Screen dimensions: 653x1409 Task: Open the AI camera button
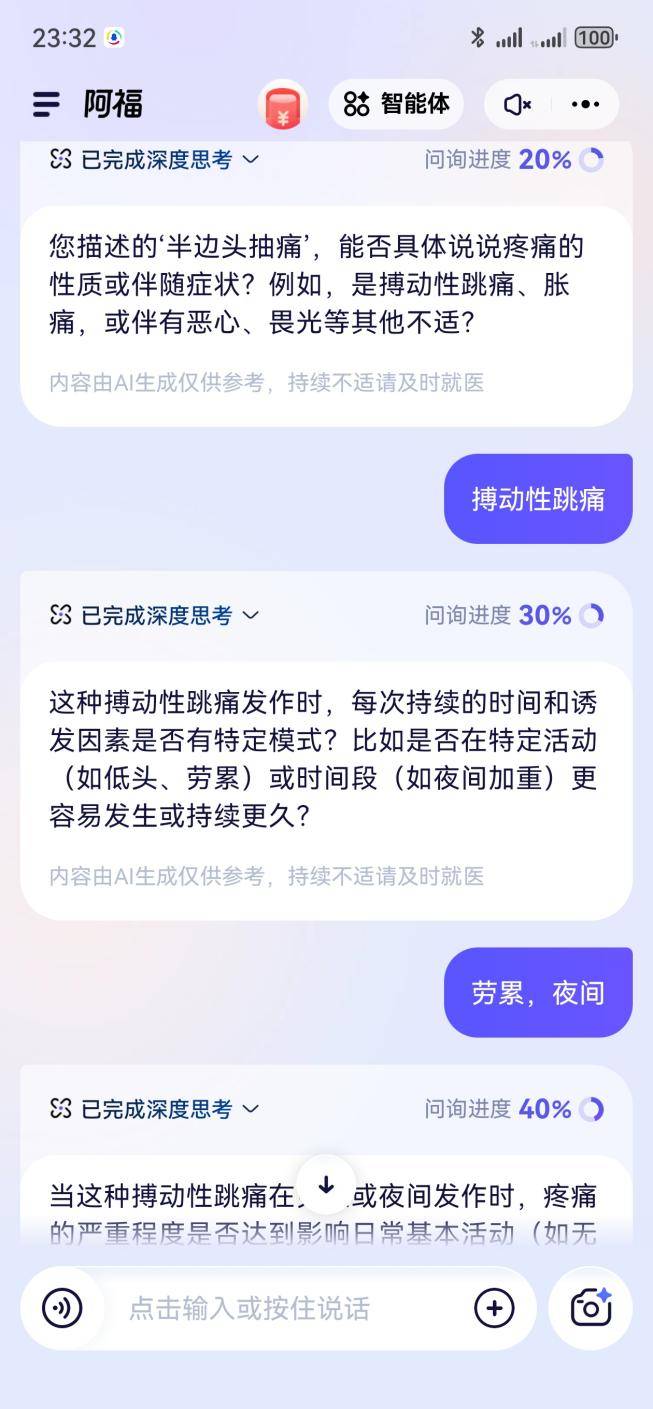click(590, 1308)
